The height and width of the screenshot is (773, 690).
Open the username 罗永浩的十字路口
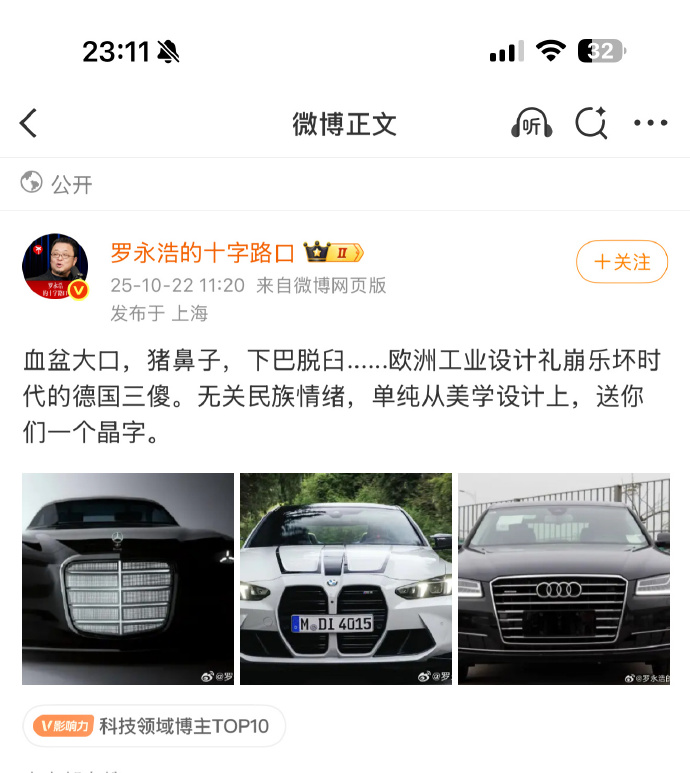click(x=203, y=252)
